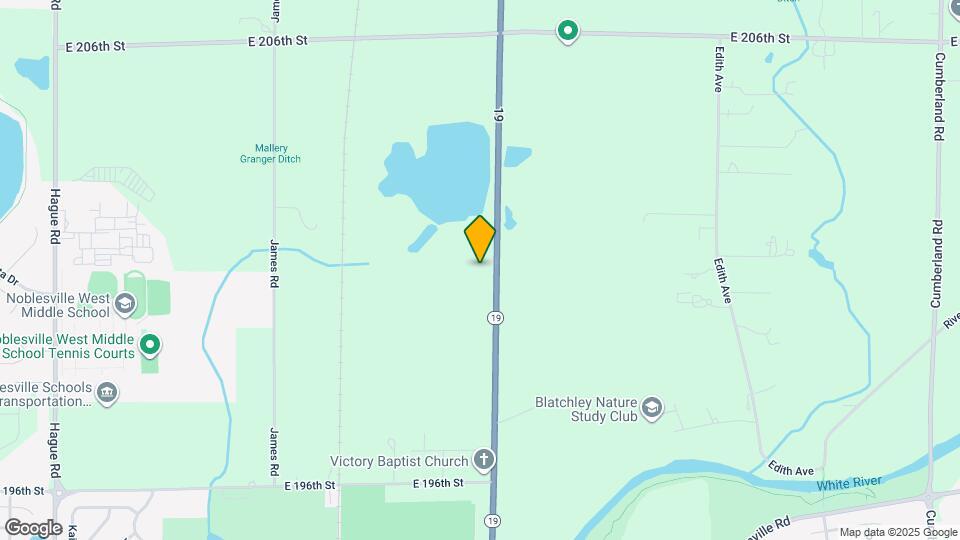The width and height of the screenshot is (960, 540).
Task: Tap the orange location marker
Action: tap(480, 239)
